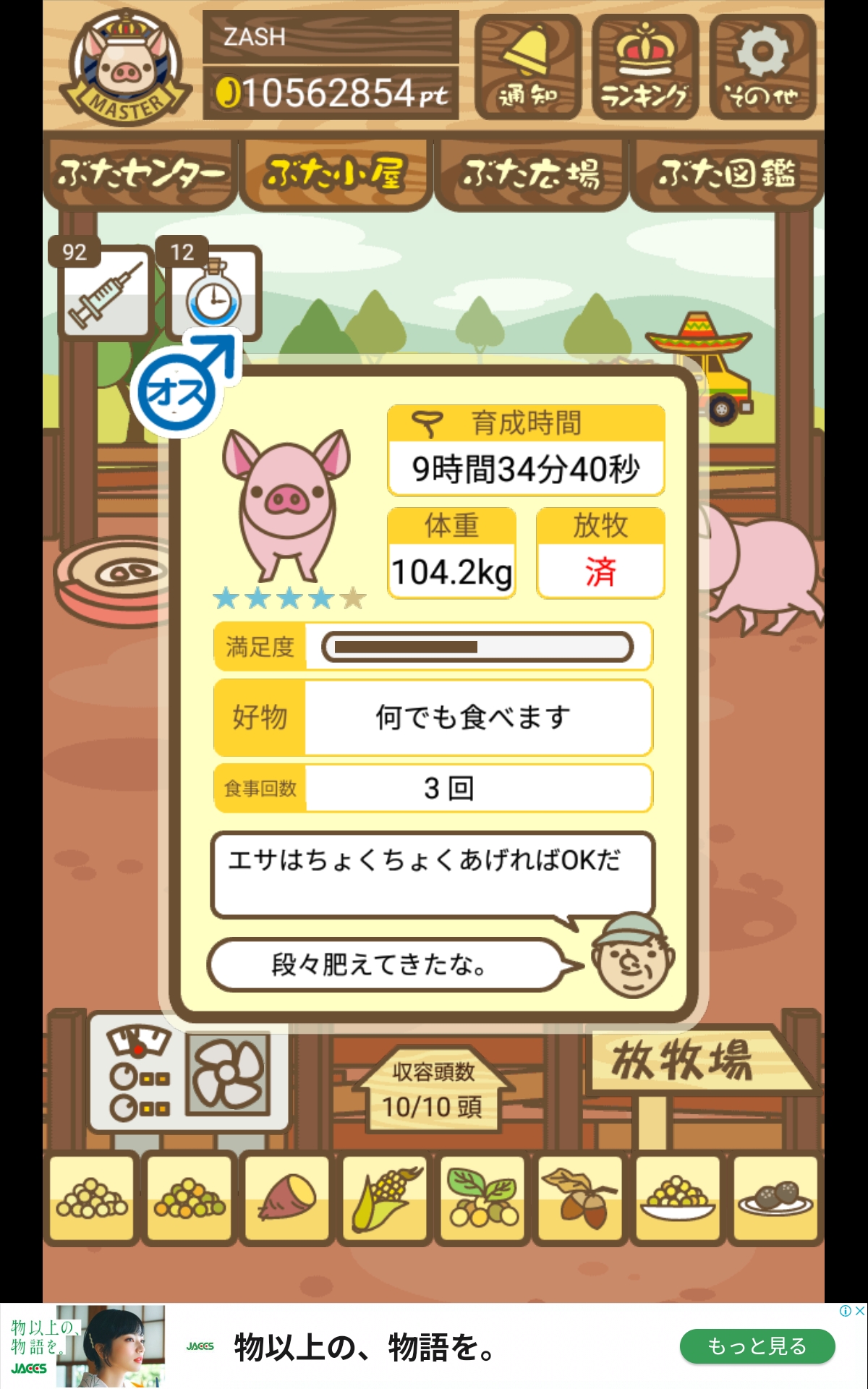
Task: Tap もっと見る on the JACCS ad
Action: point(757,1346)
